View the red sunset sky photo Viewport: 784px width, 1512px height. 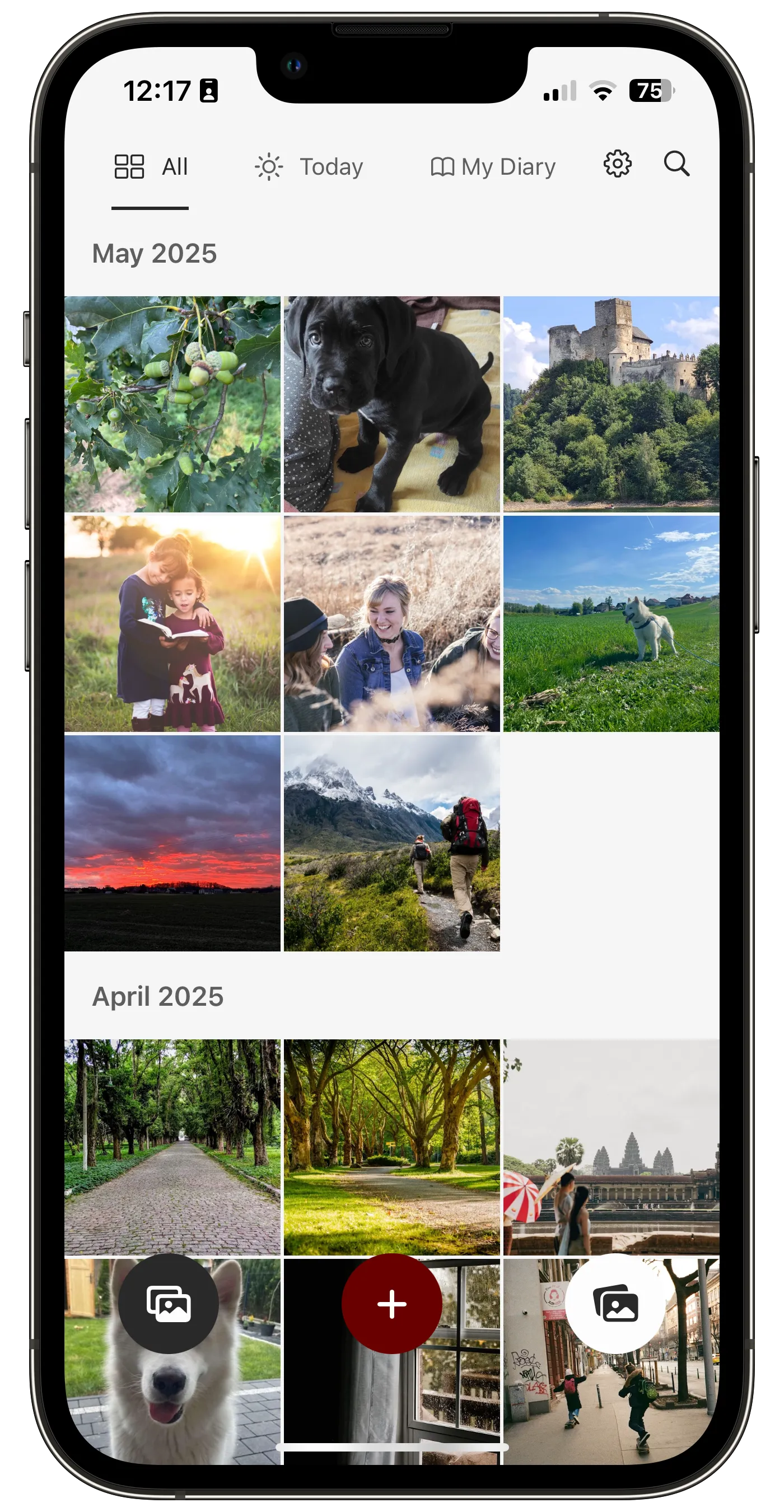[x=172, y=843]
